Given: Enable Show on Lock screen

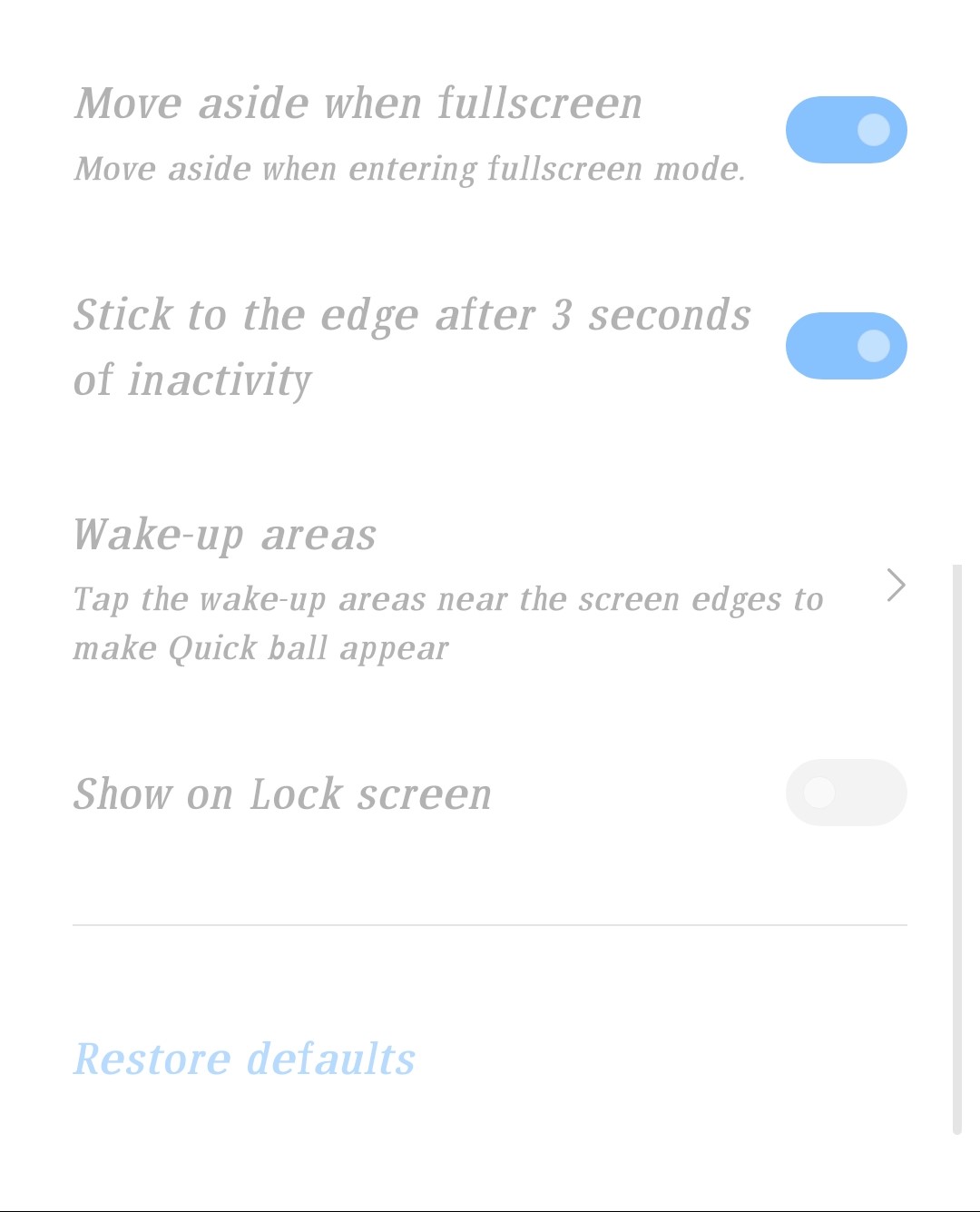Looking at the screenshot, I should [846, 793].
